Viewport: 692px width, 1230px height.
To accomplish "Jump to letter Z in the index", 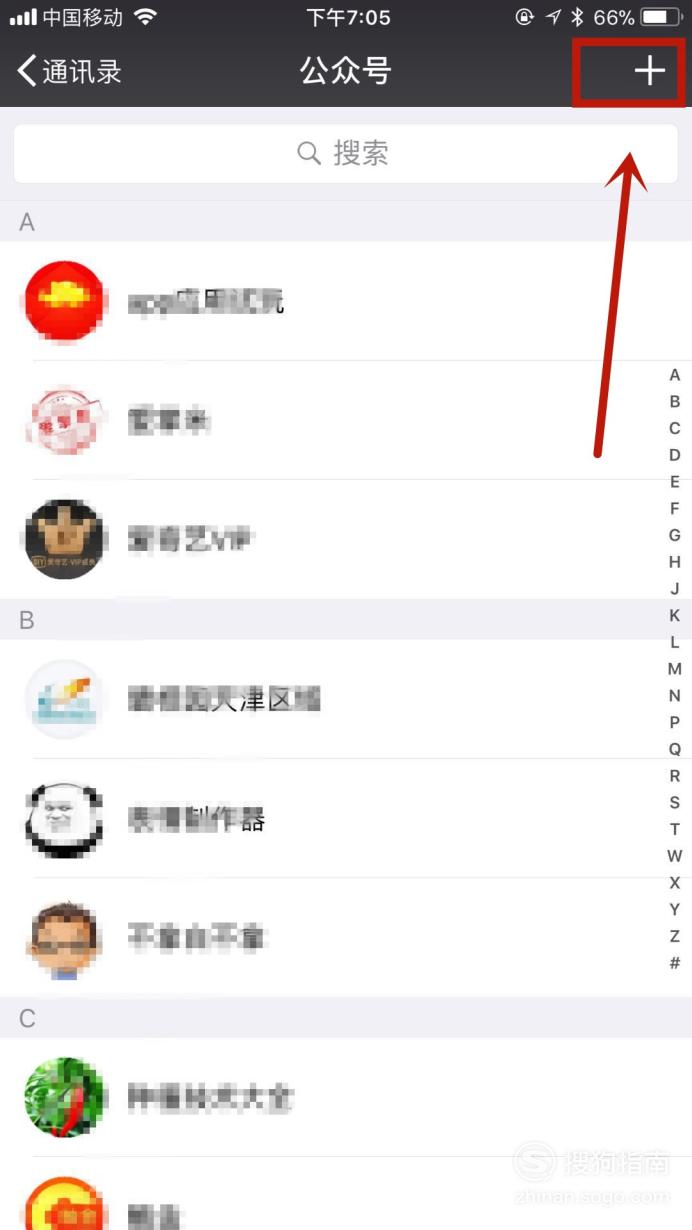I will point(675,936).
